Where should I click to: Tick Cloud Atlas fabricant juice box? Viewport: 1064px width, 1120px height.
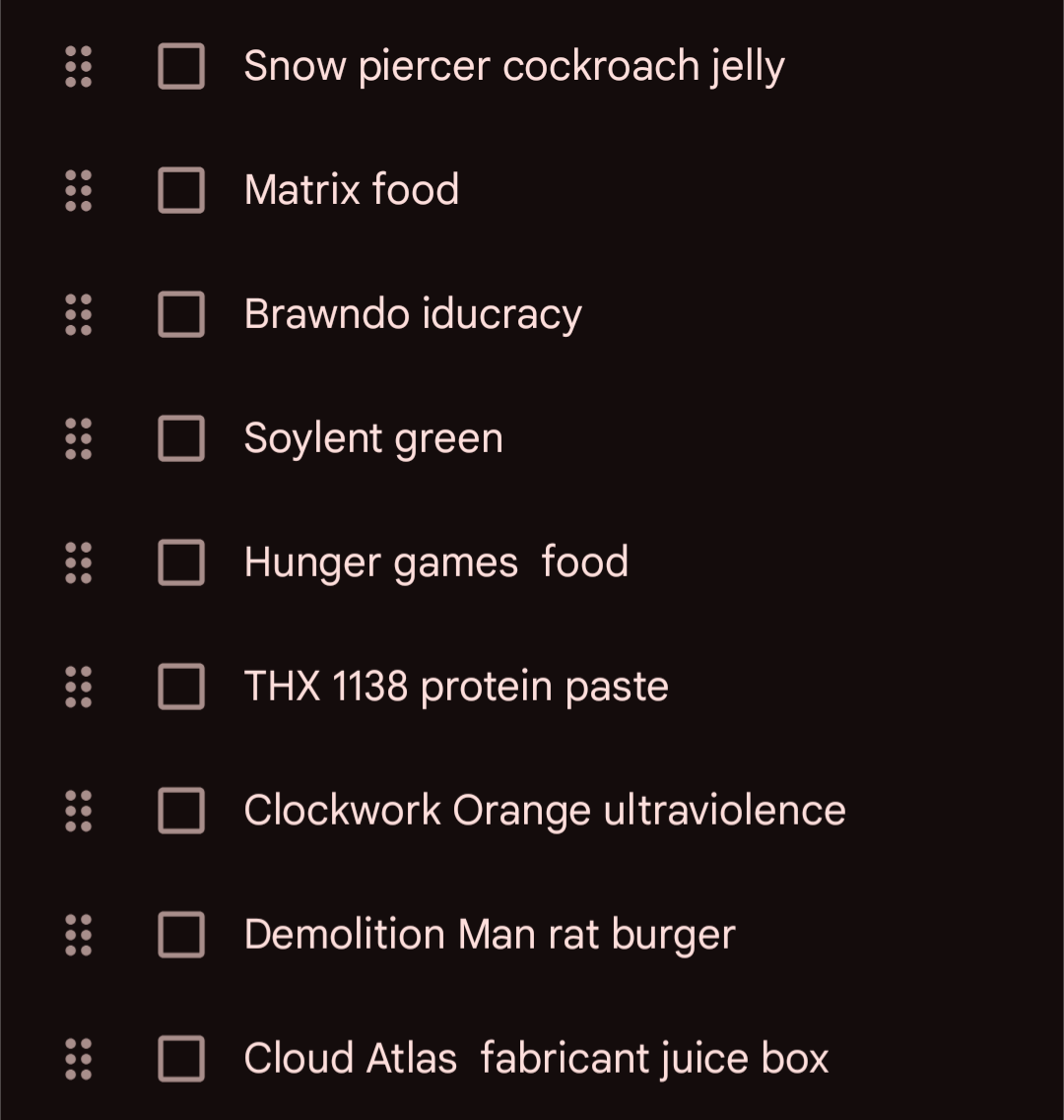(x=181, y=1059)
